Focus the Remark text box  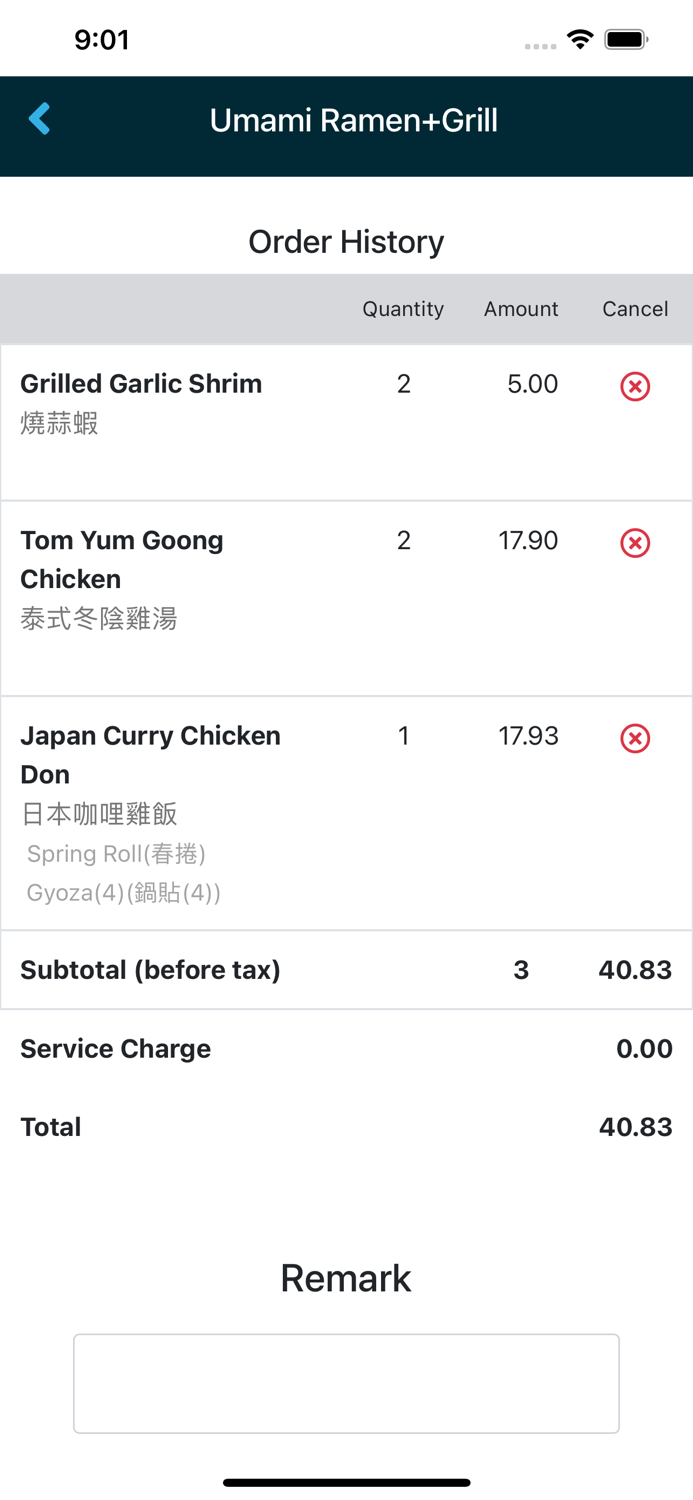(346, 1383)
